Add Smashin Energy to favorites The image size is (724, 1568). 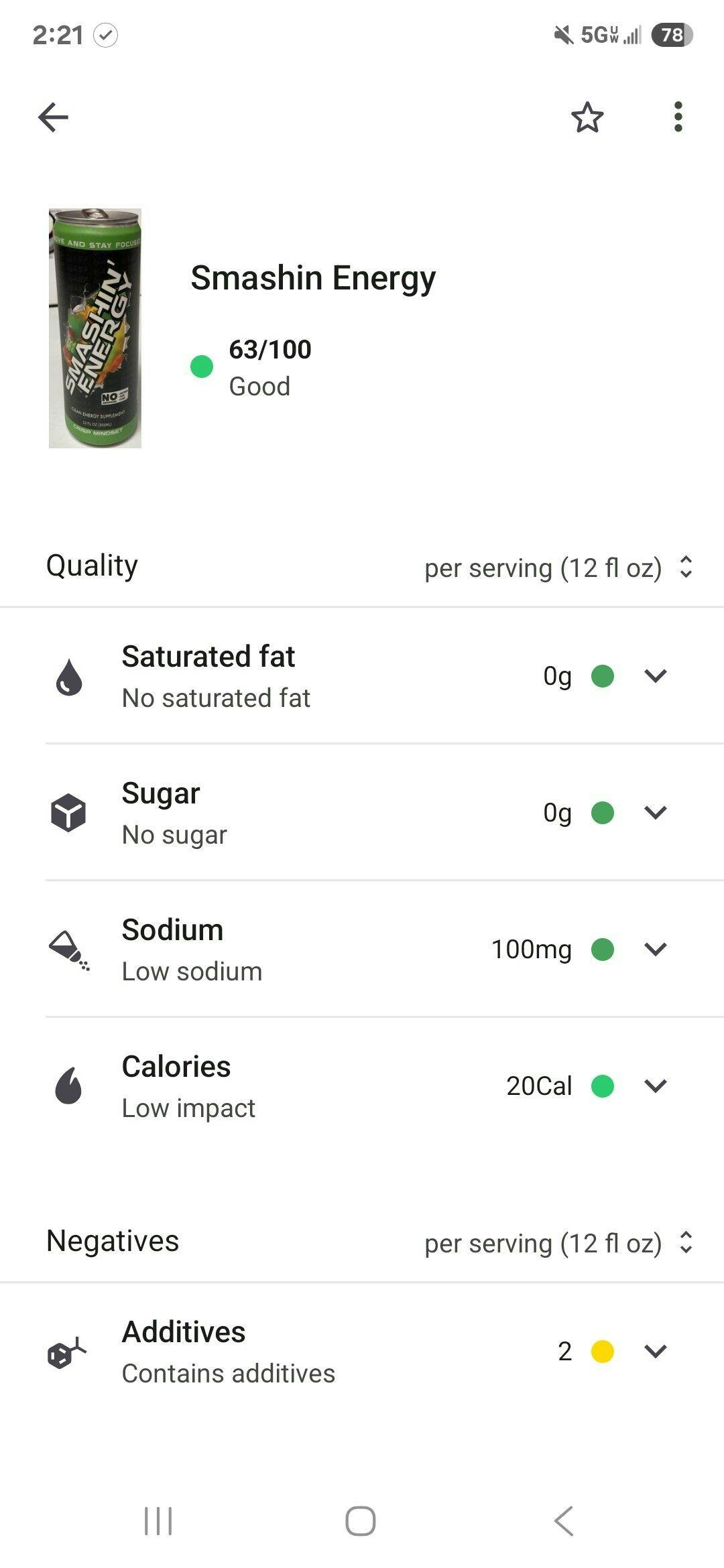587,117
